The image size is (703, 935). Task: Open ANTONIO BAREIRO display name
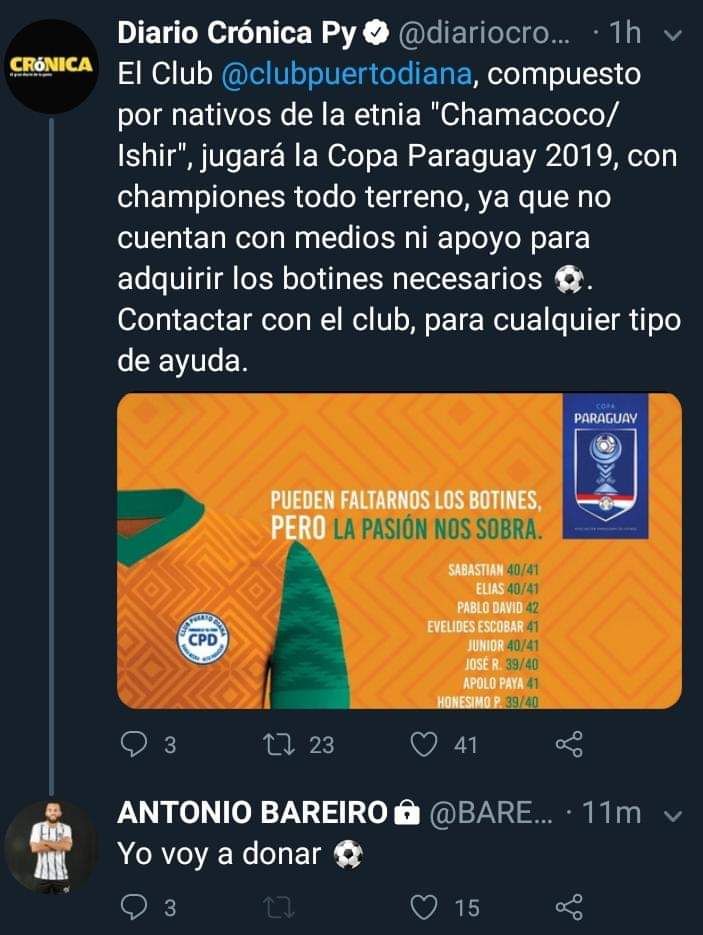coord(252,813)
